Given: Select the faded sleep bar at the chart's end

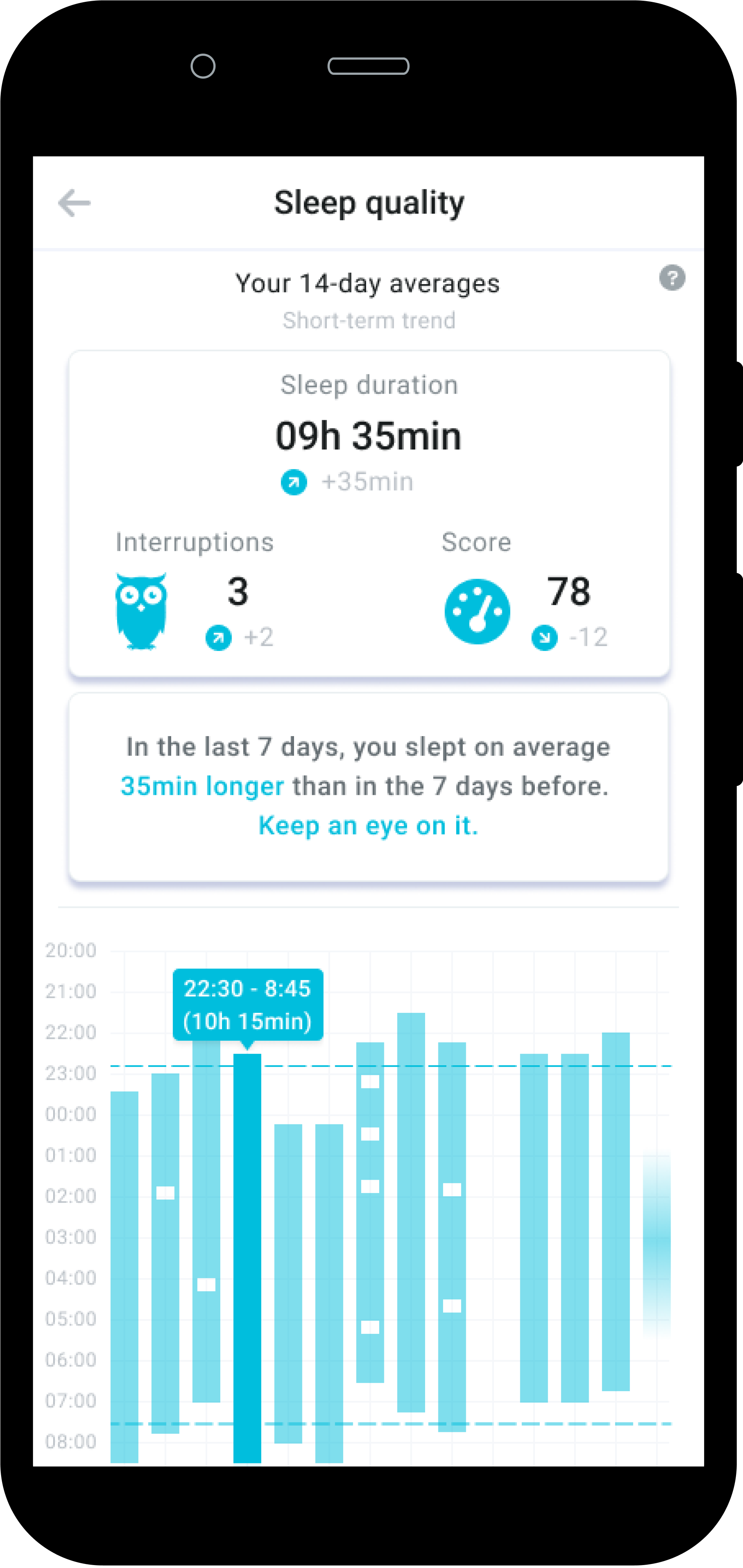Looking at the screenshot, I should 656,1242.
